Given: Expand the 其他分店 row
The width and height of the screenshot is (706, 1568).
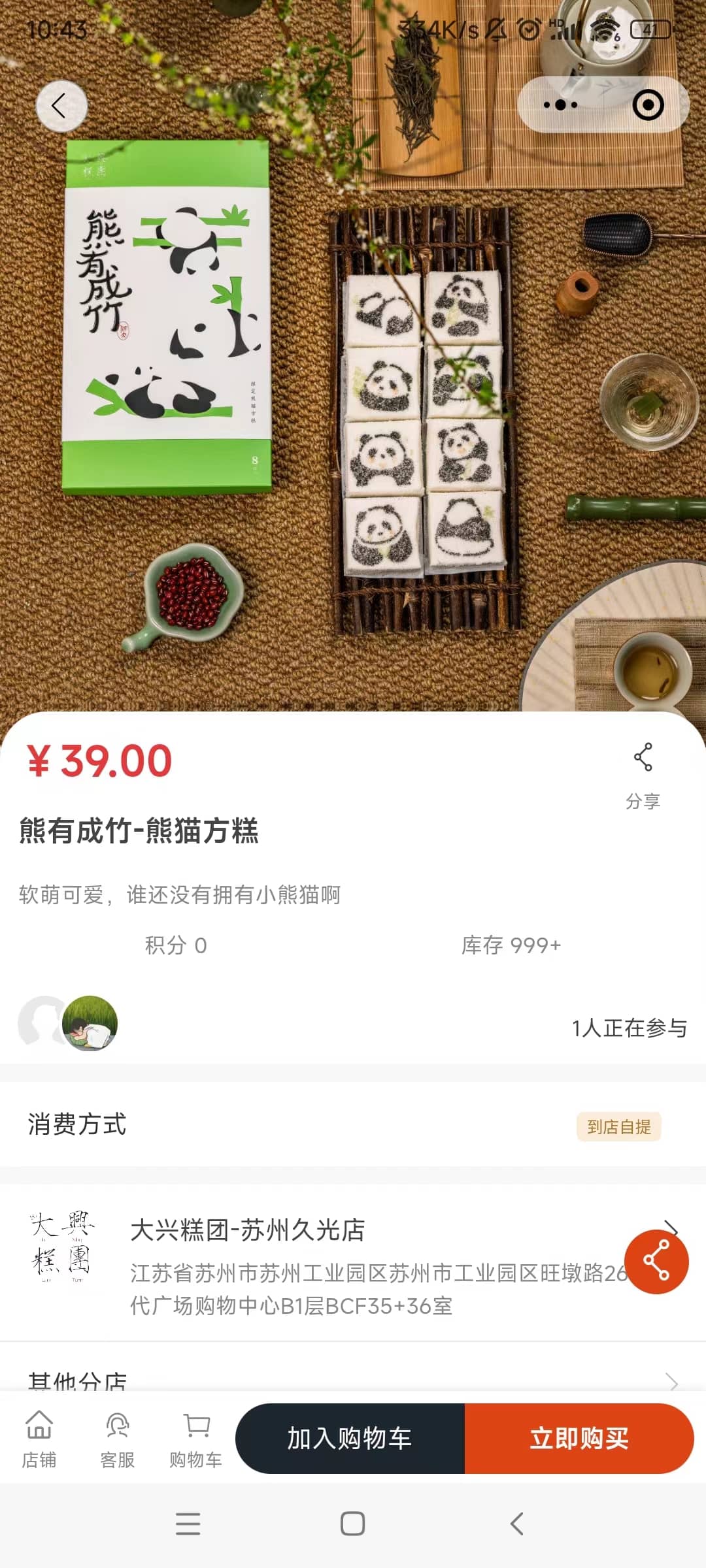Looking at the screenshot, I should 353,1380.
